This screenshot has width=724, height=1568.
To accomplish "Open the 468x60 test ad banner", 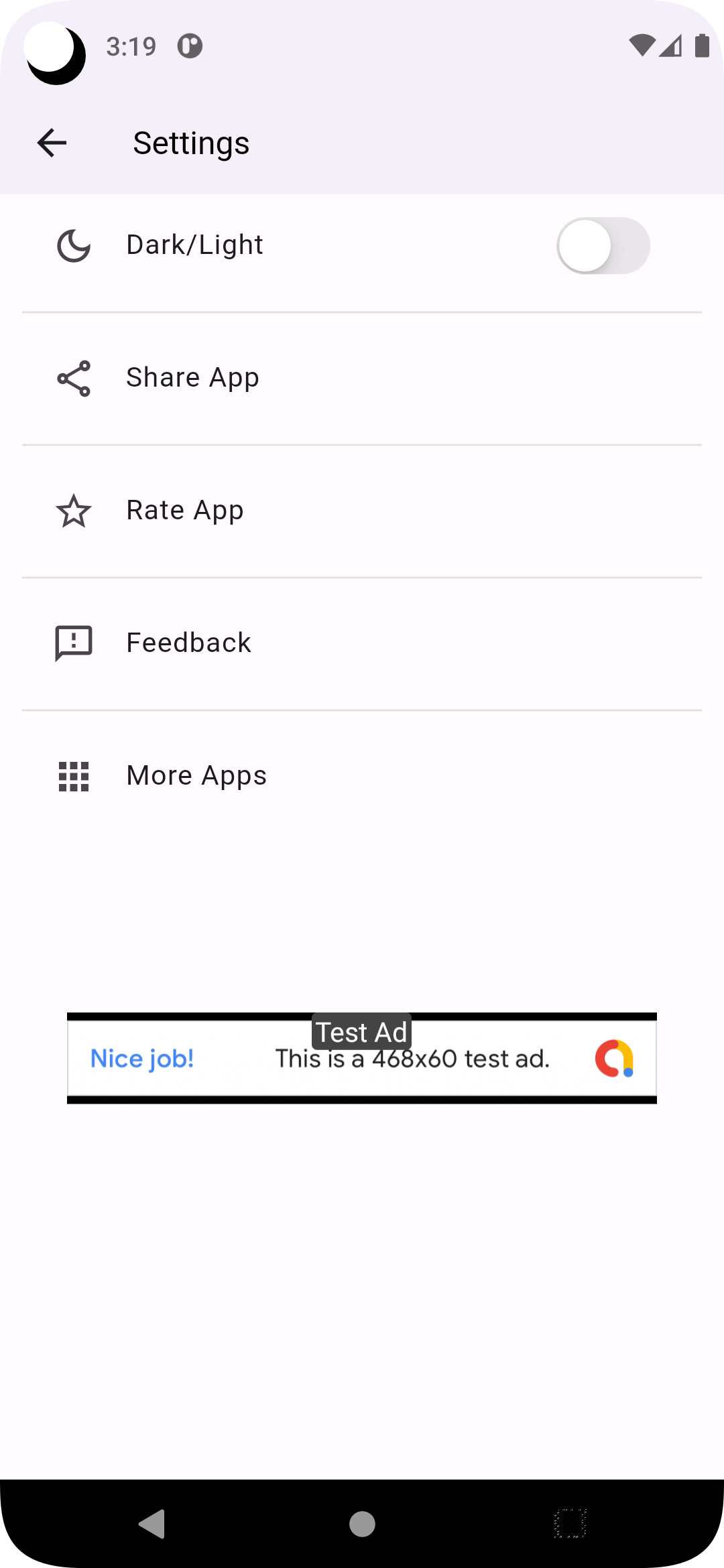I will pyautogui.click(x=362, y=1059).
